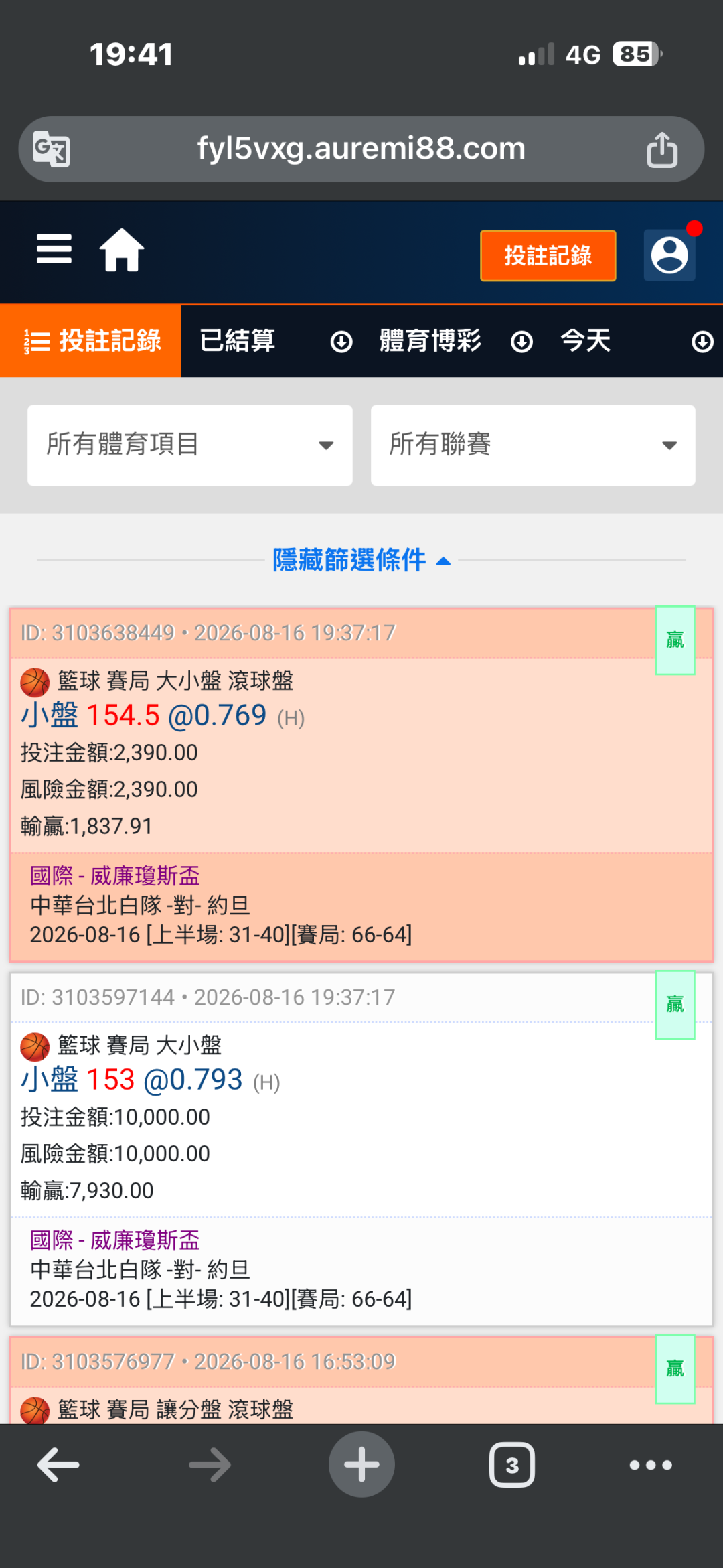Go back in the browser
Screen dimensions: 723x1568
coord(58,1465)
